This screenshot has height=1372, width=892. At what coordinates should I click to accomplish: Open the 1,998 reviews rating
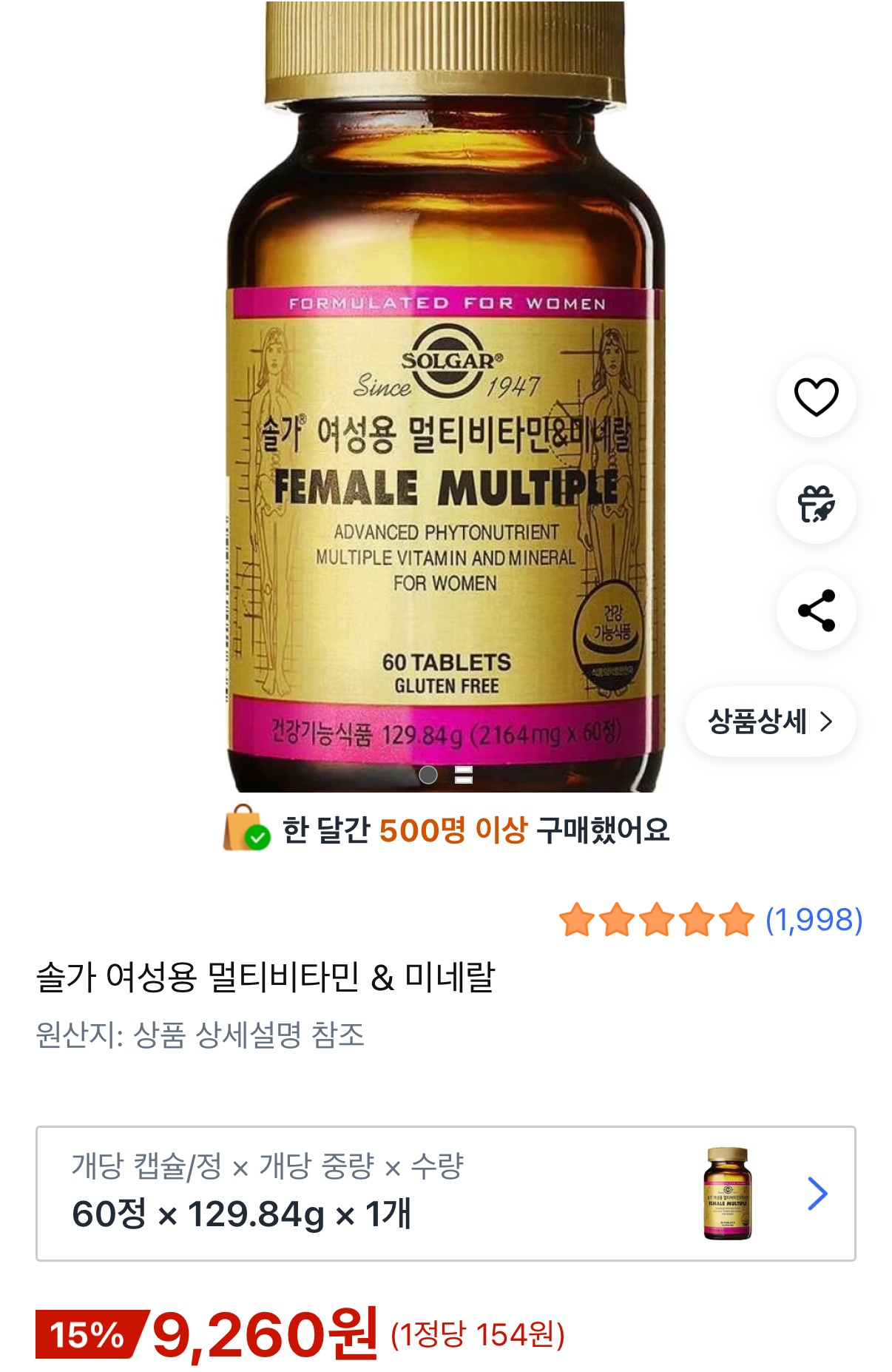[711, 920]
